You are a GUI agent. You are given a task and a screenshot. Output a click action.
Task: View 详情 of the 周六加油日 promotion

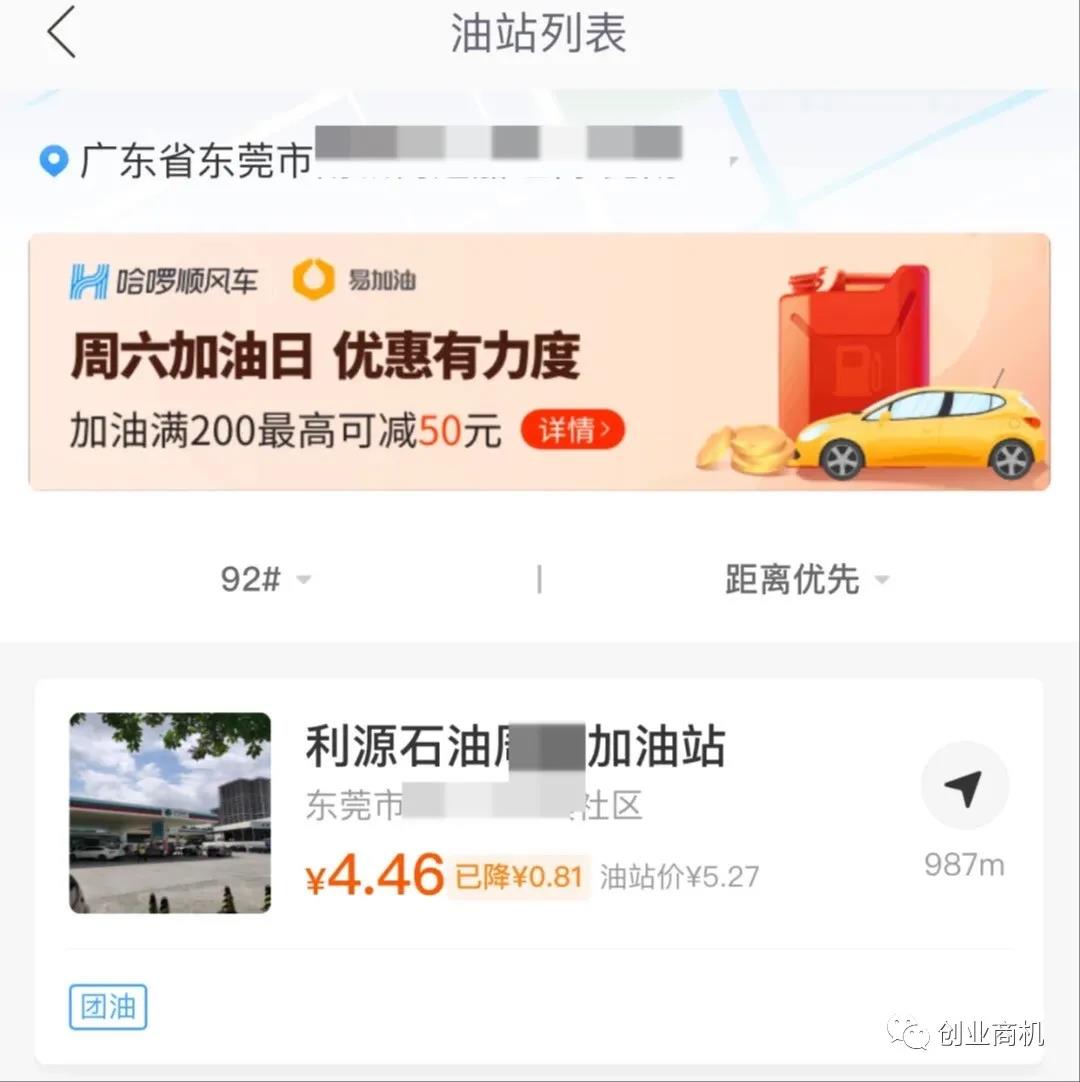[572, 430]
